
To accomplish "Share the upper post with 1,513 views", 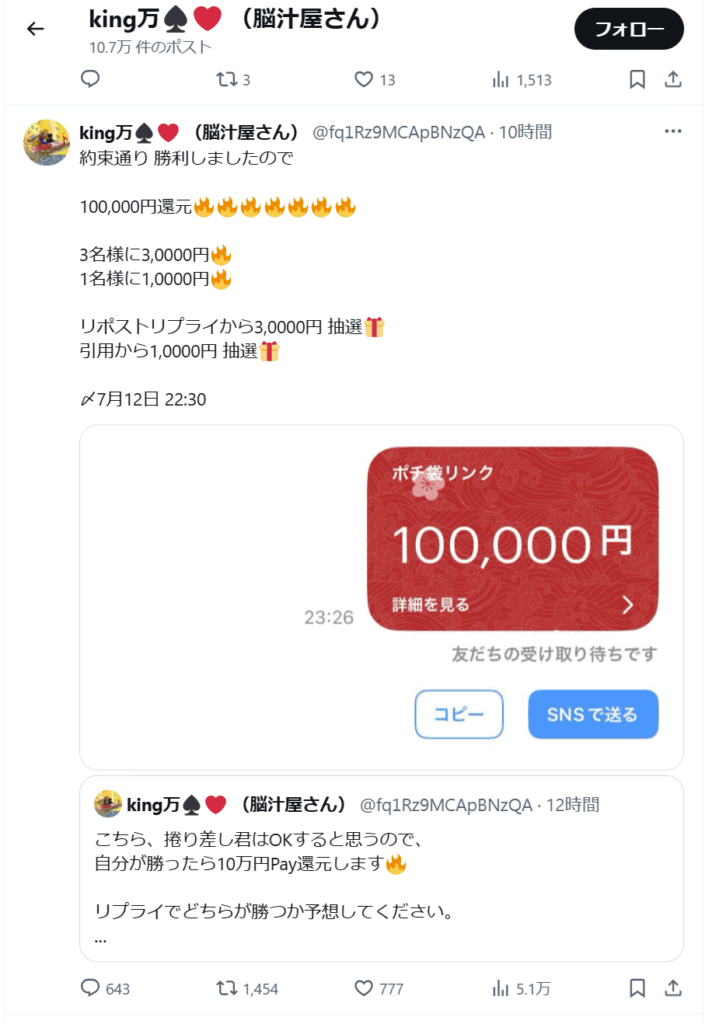I will click(x=673, y=79).
